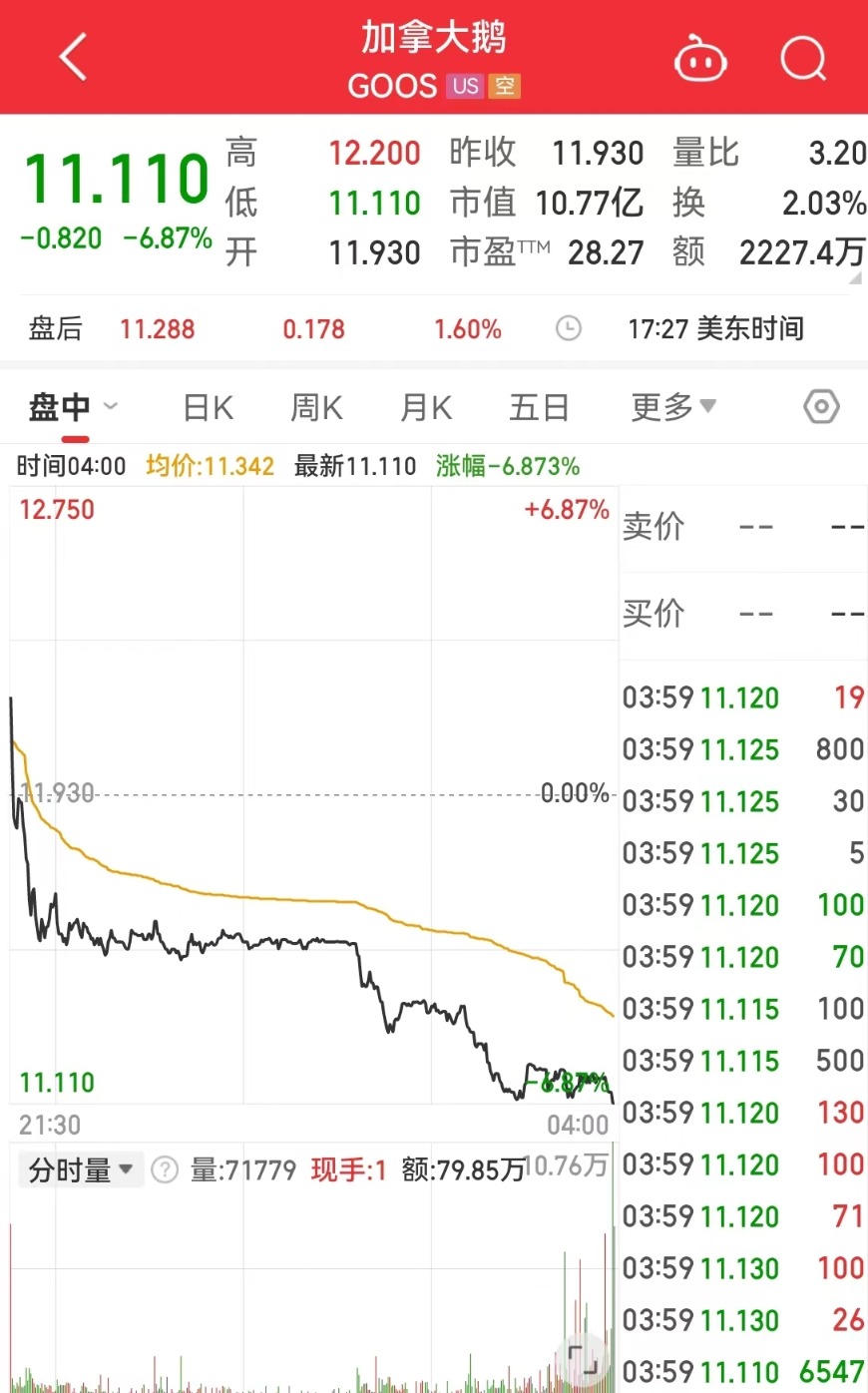Viewport: 868px width, 1393px height.
Task: Open stock search magnifier
Action: [x=803, y=59]
